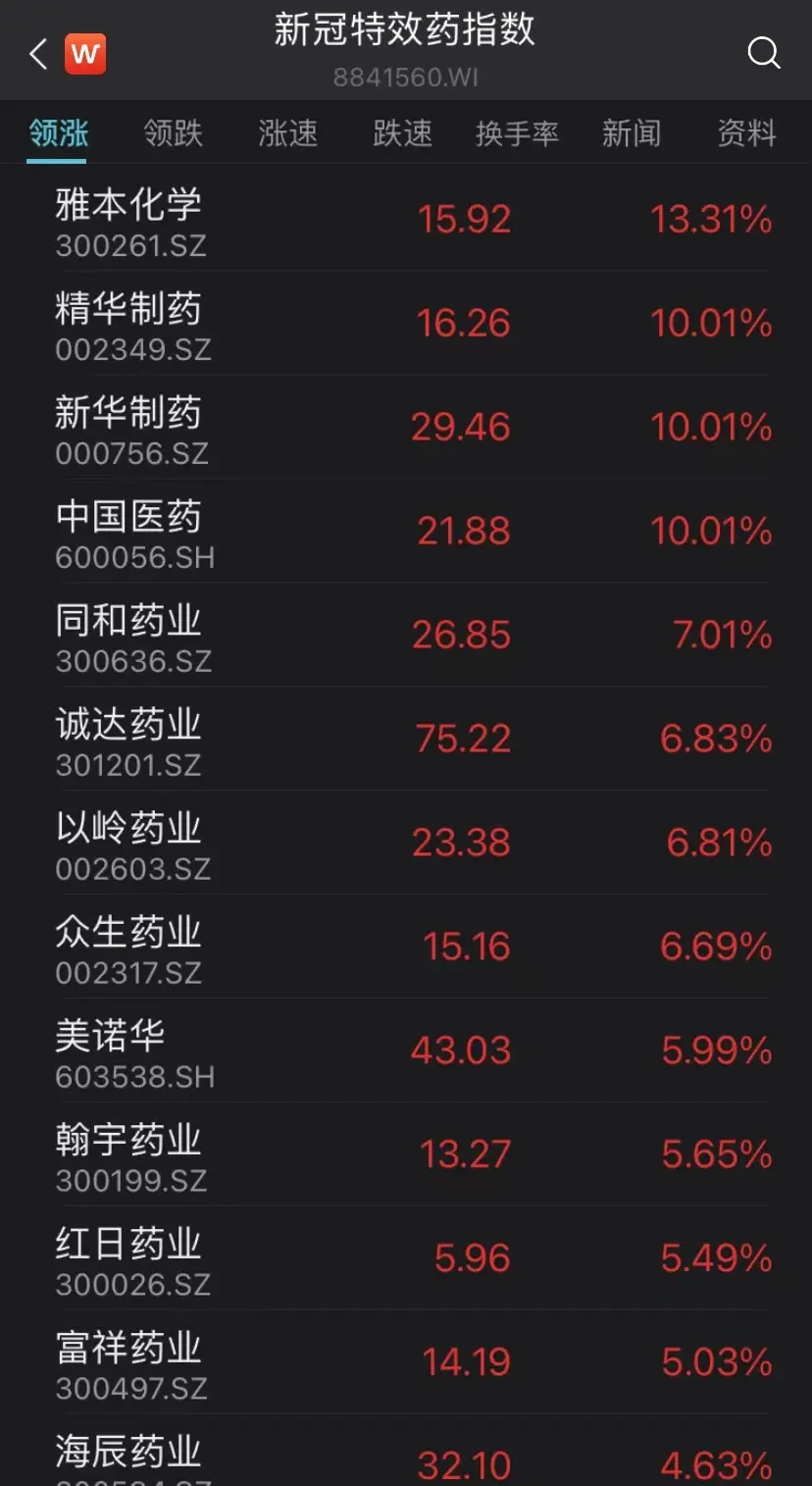Screen dimensions: 812x1486
Task: Go back with the top-left arrow
Action: (38, 54)
